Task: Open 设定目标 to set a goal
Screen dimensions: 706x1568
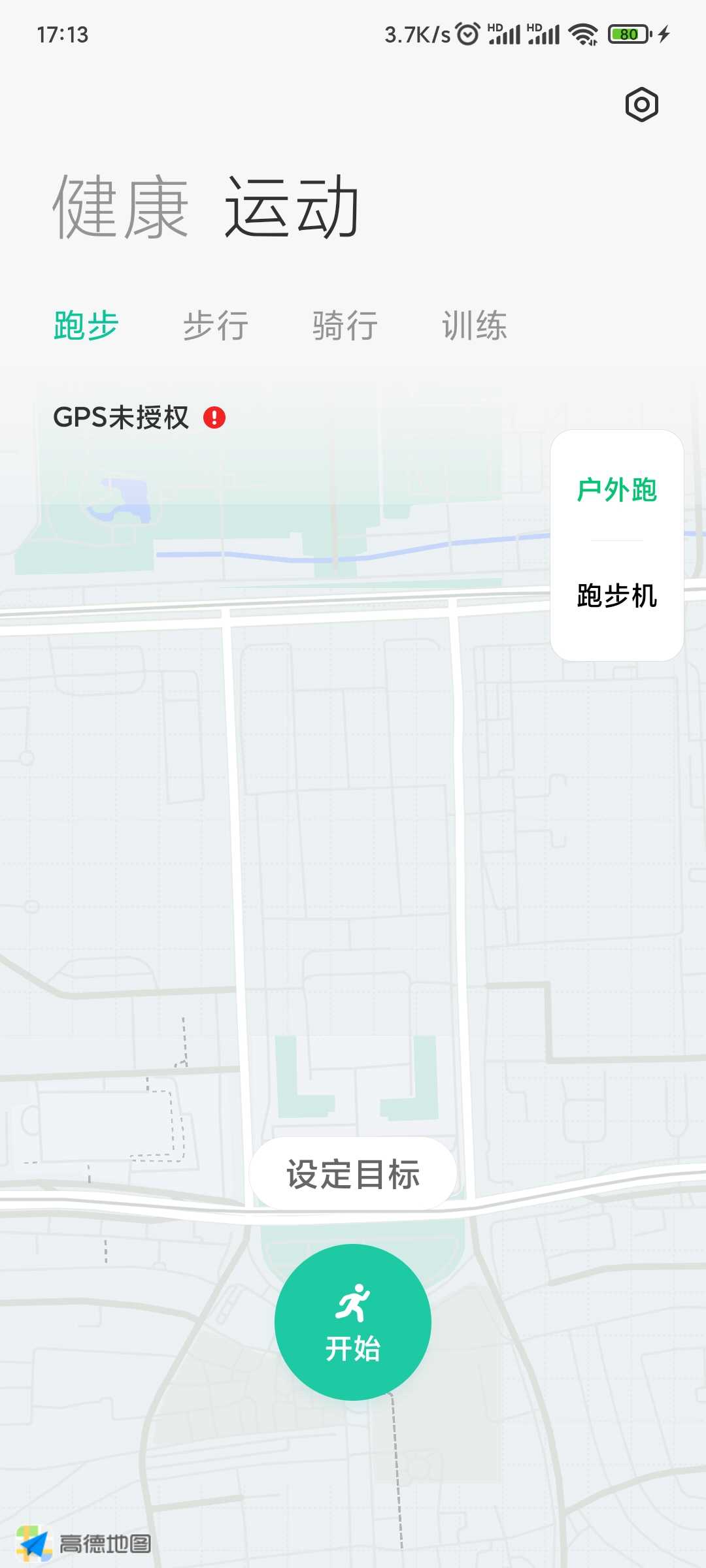Action: [x=353, y=1174]
